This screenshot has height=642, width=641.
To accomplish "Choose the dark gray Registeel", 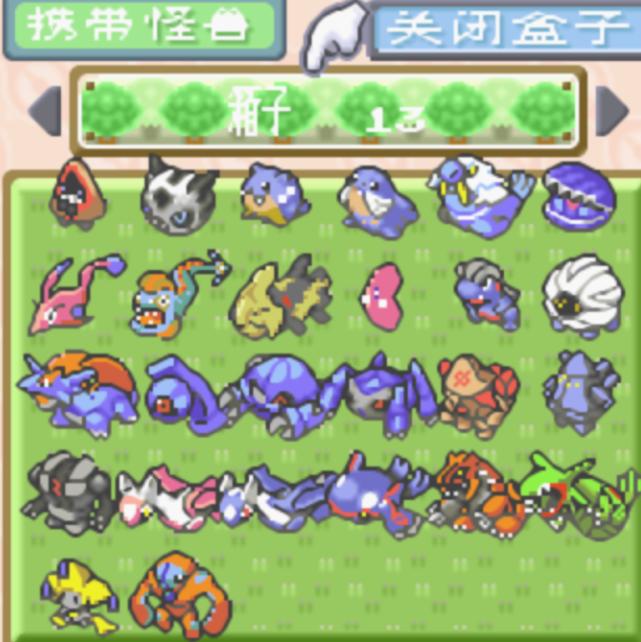I will click(x=68, y=494).
